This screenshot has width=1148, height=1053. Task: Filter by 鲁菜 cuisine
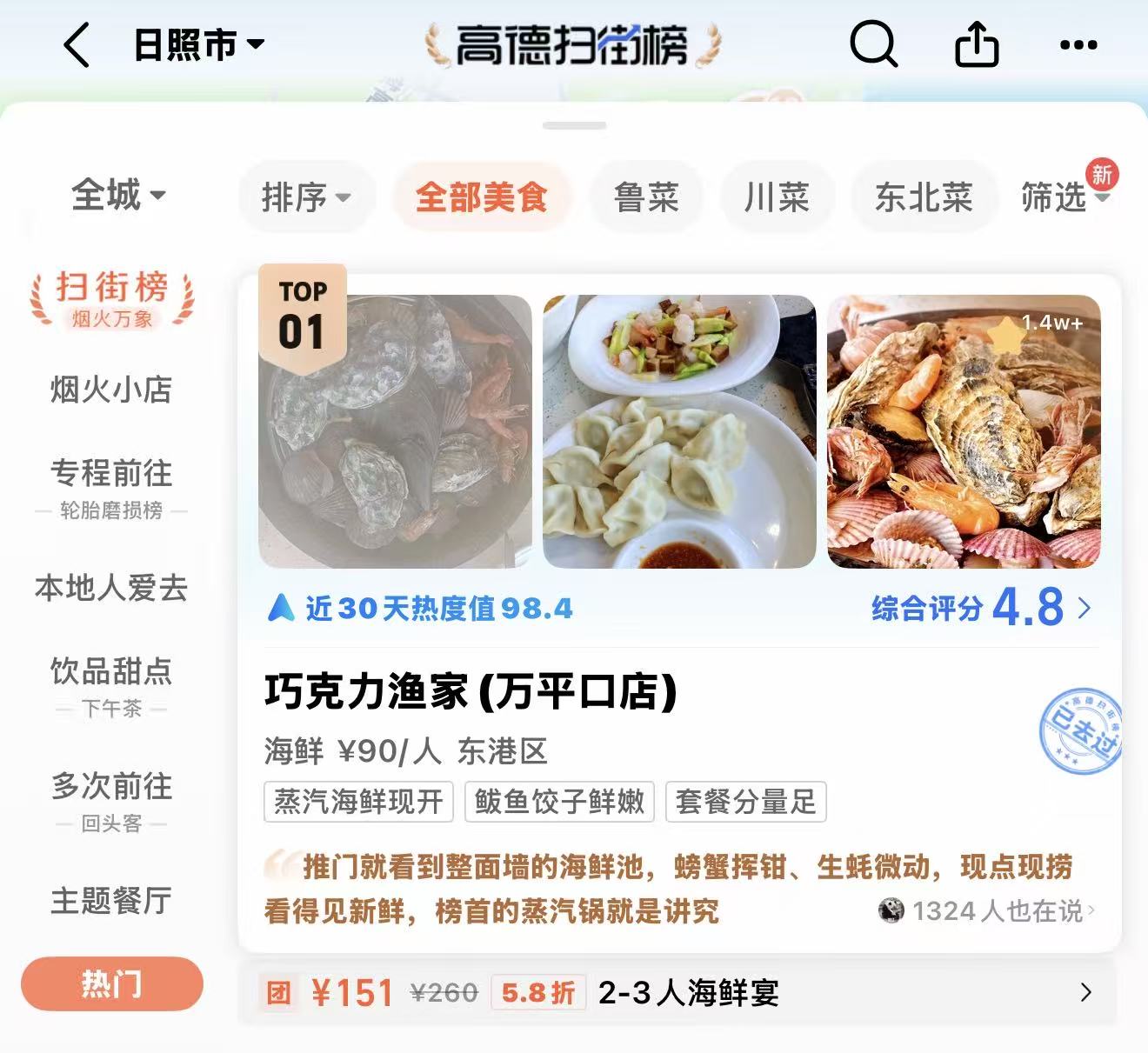click(646, 197)
